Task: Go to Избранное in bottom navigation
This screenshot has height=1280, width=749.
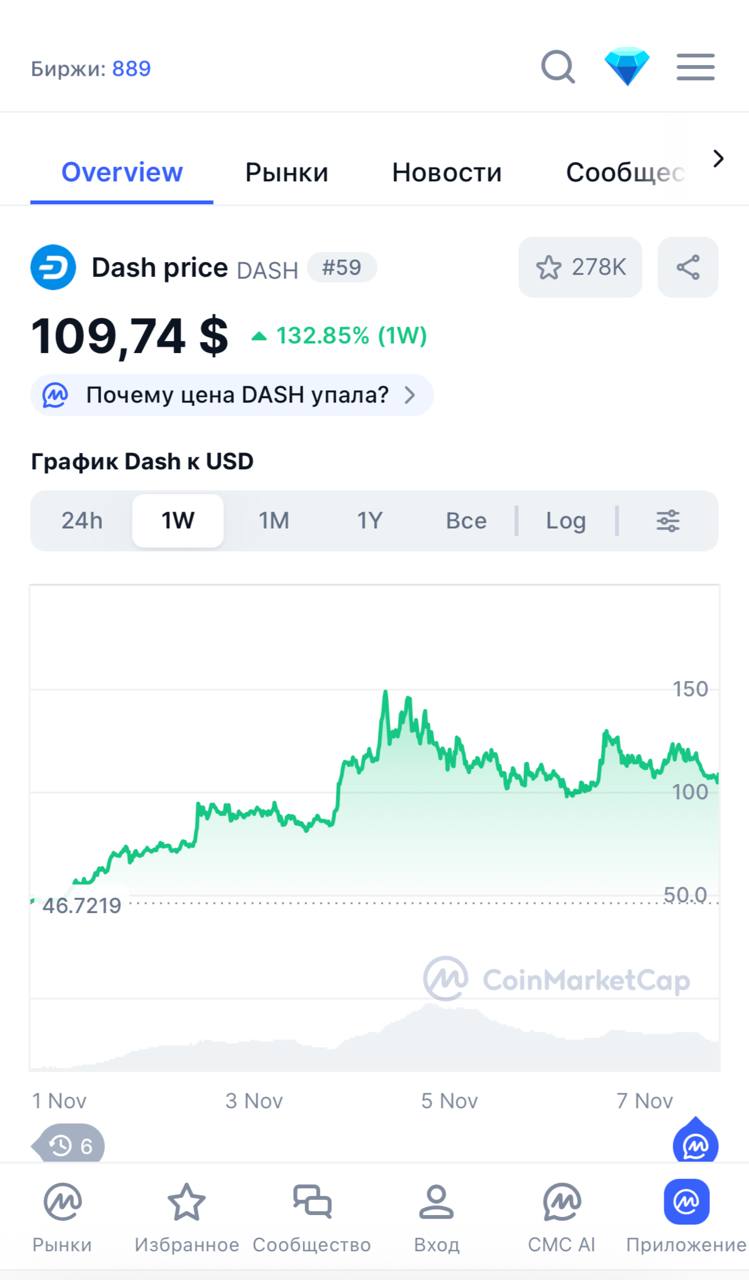Action: click(x=186, y=1217)
